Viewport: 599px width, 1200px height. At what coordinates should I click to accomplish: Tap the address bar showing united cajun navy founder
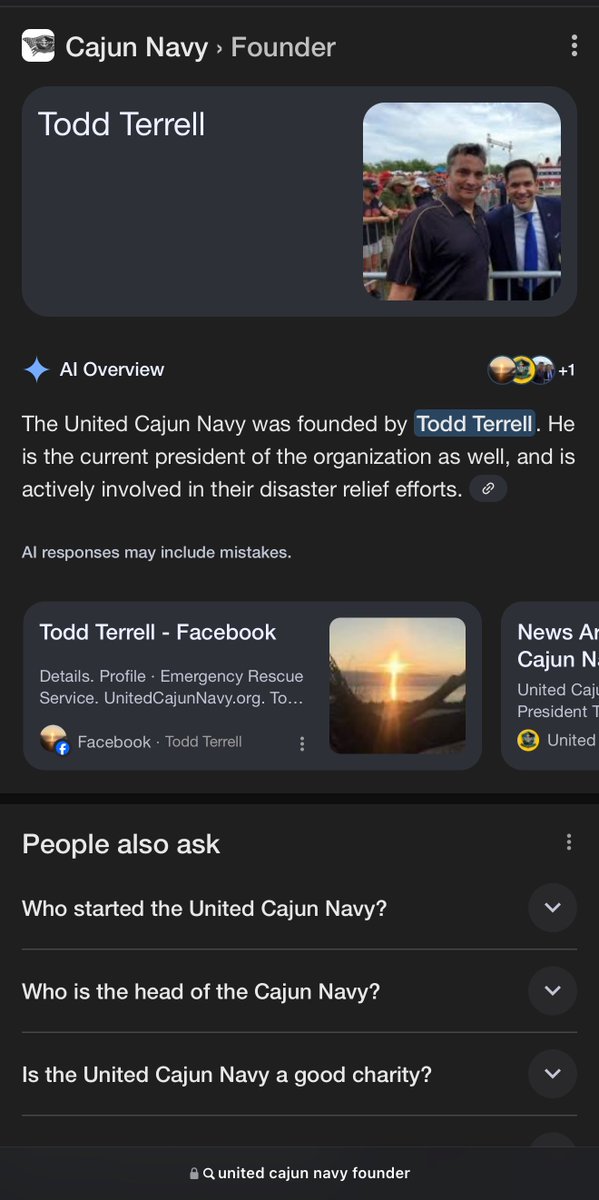point(299,1173)
